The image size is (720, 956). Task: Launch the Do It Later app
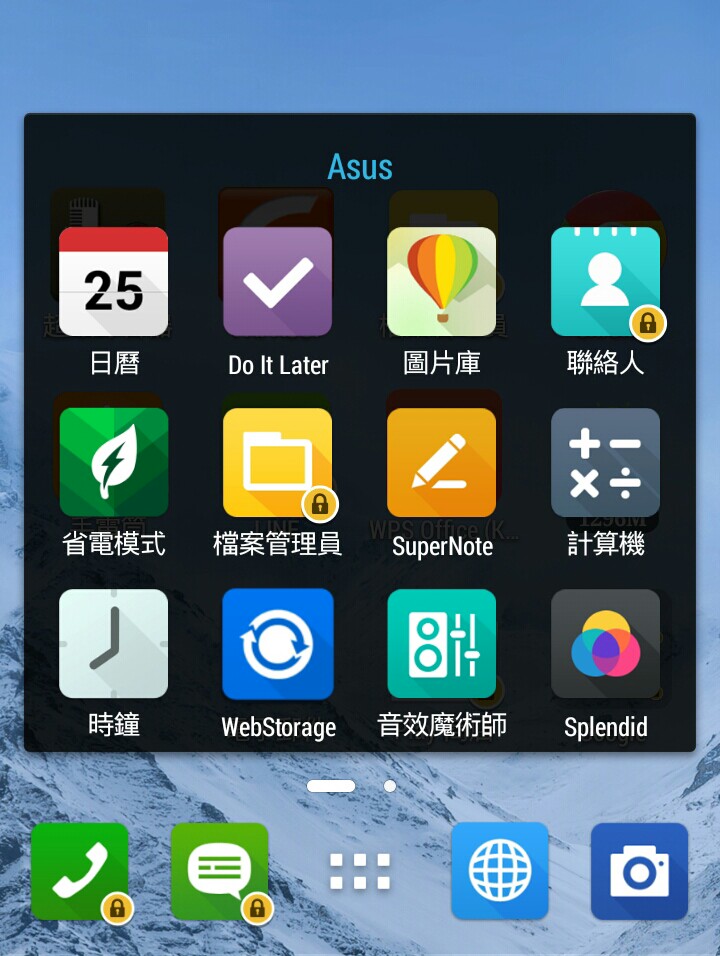pyautogui.click(x=277, y=282)
